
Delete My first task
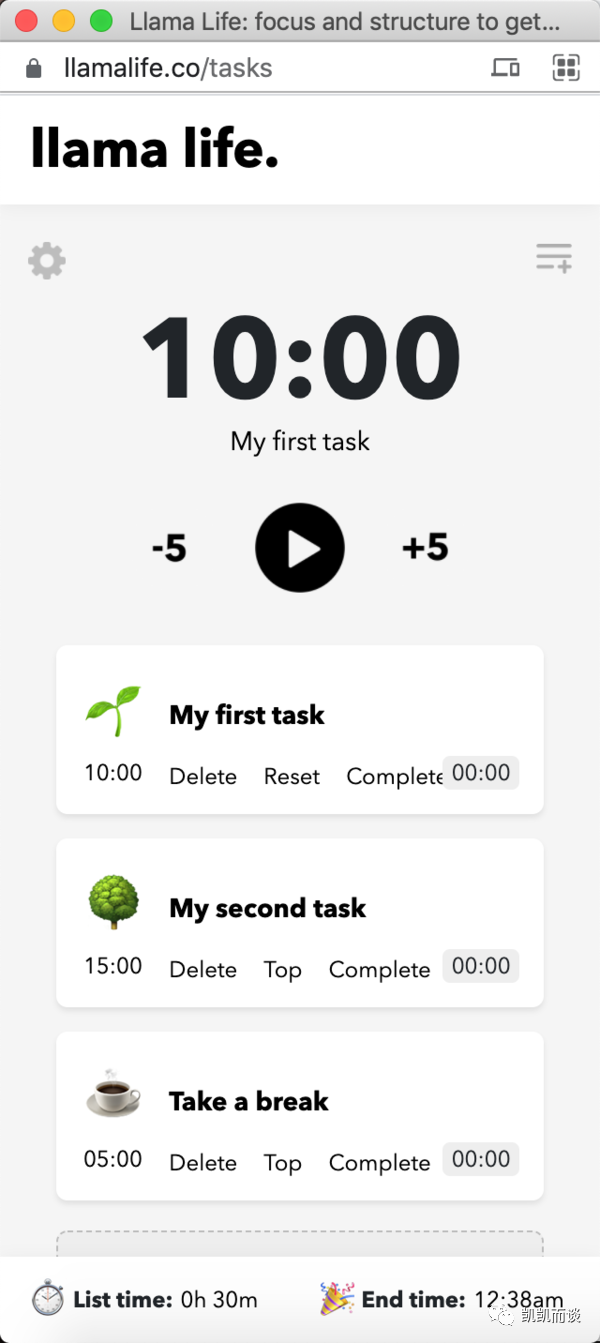pos(203,776)
